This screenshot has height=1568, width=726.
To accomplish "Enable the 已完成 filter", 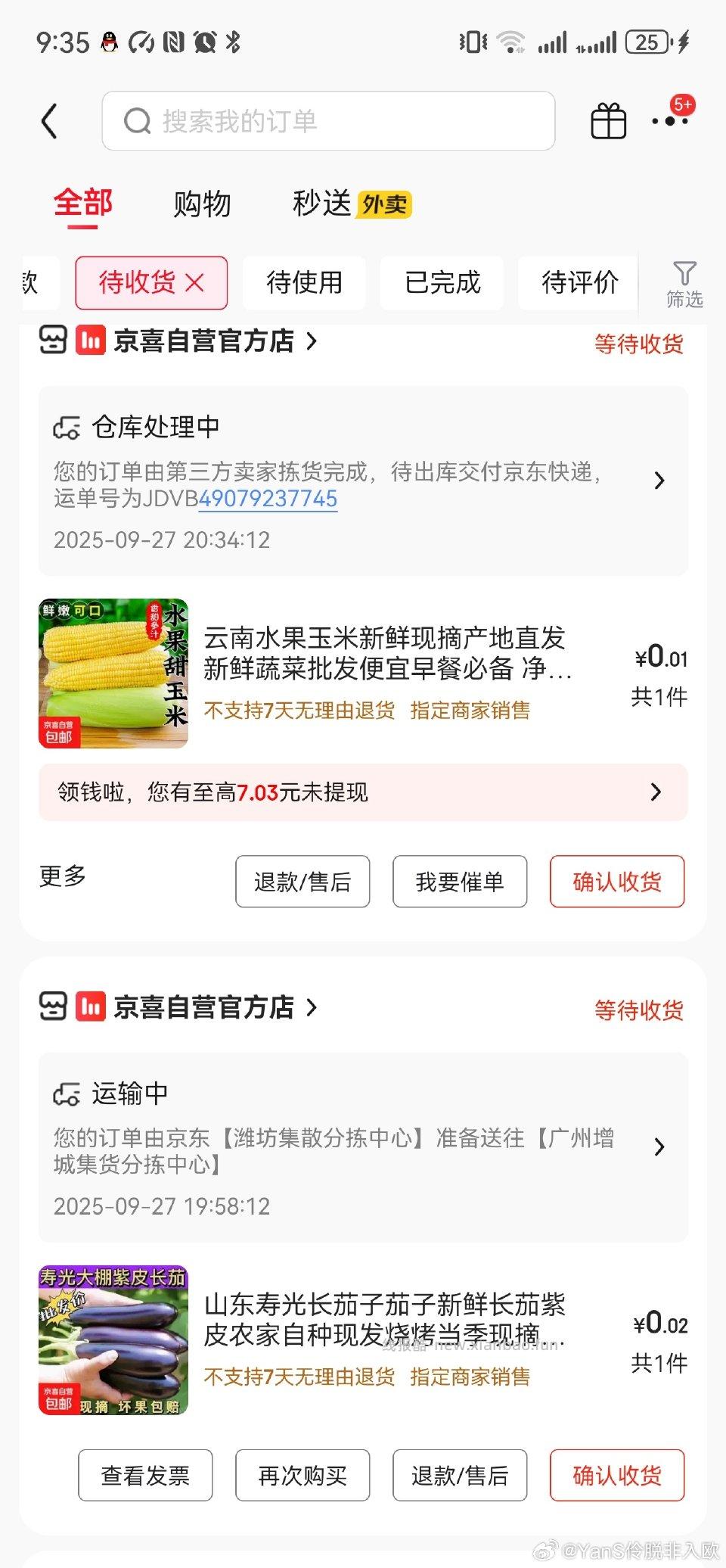I will point(442,283).
